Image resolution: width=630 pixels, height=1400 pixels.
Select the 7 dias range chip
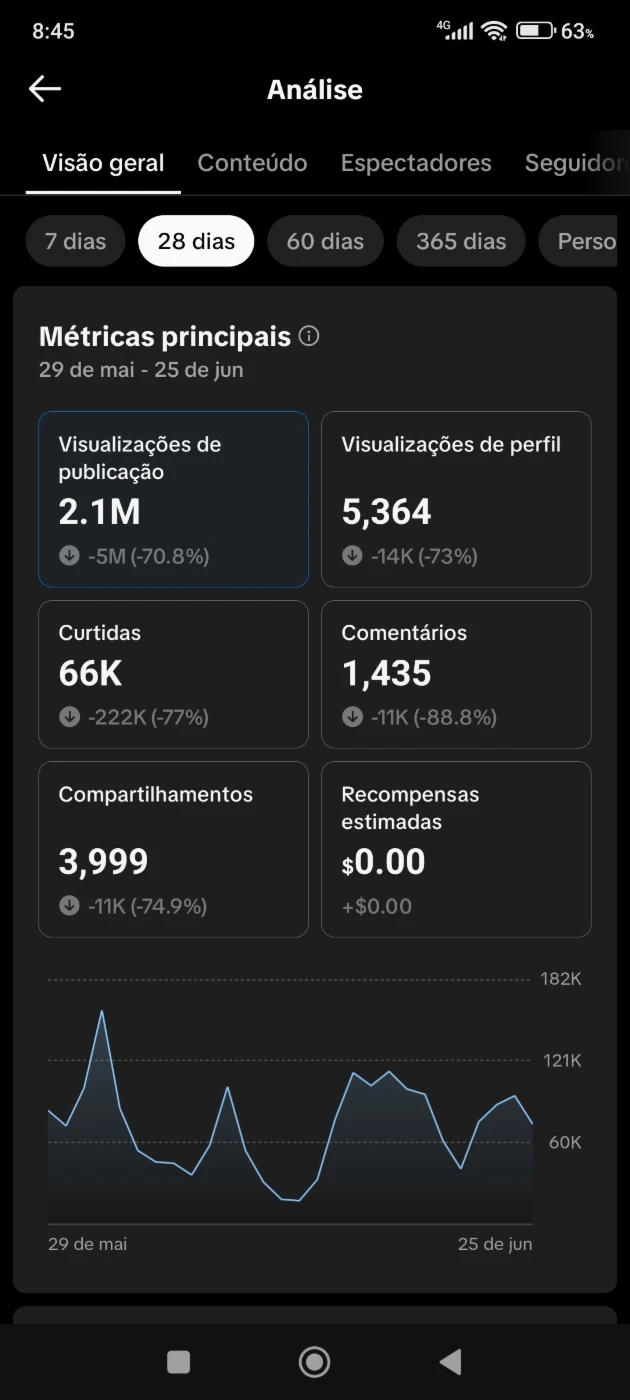pos(75,241)
